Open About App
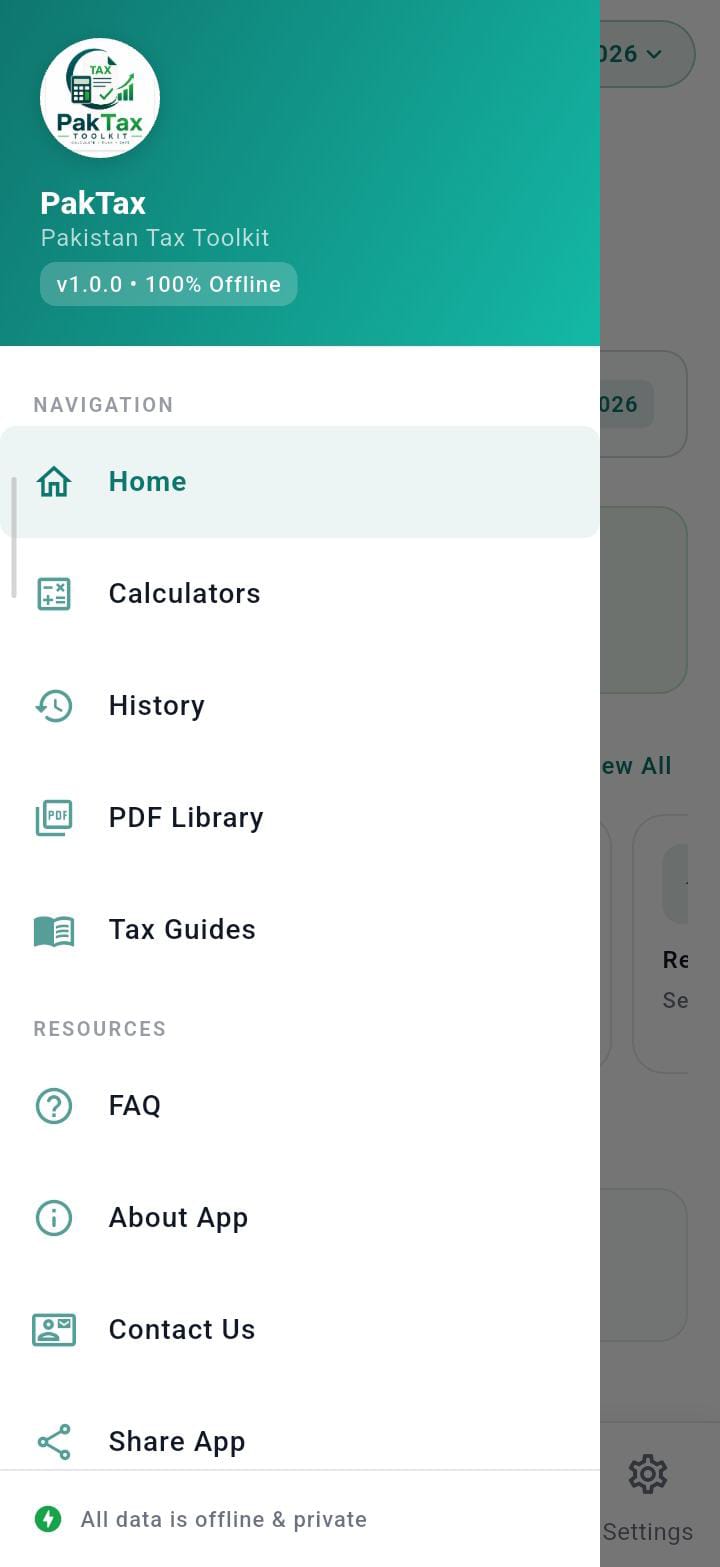Screen dimensions: 720x1567 click(x=300, y=1218)
